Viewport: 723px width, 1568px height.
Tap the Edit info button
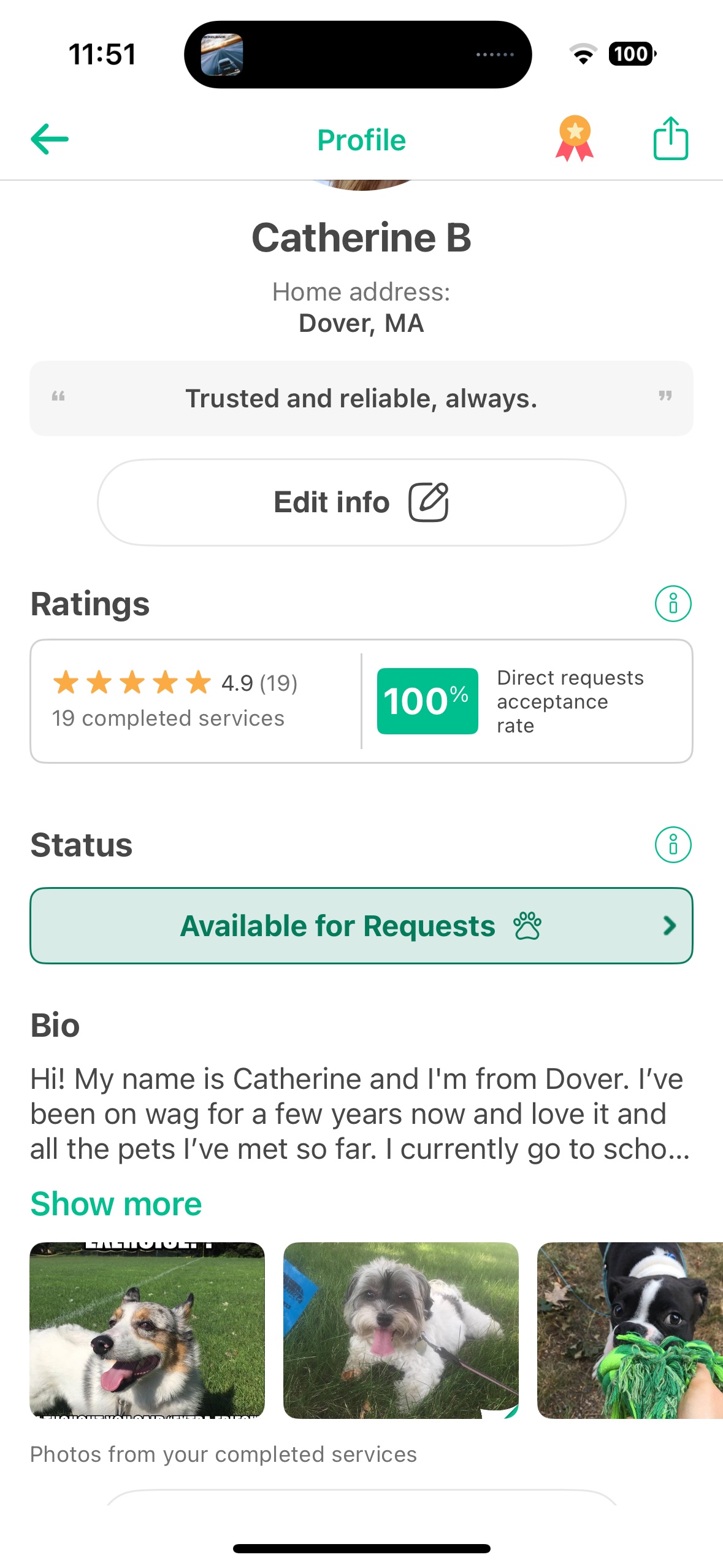(x=361, y=502)
